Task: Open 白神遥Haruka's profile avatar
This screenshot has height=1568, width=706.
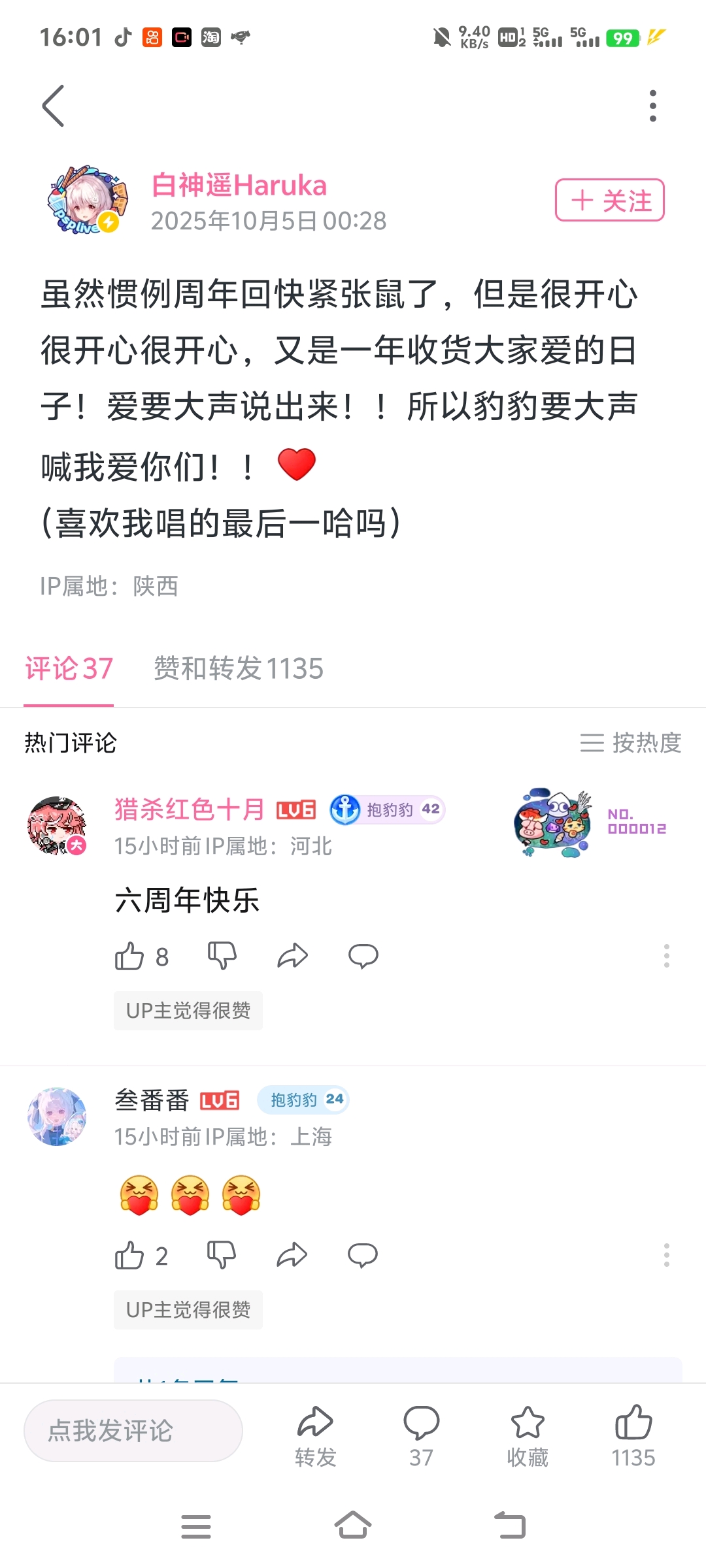Action: 88,200
